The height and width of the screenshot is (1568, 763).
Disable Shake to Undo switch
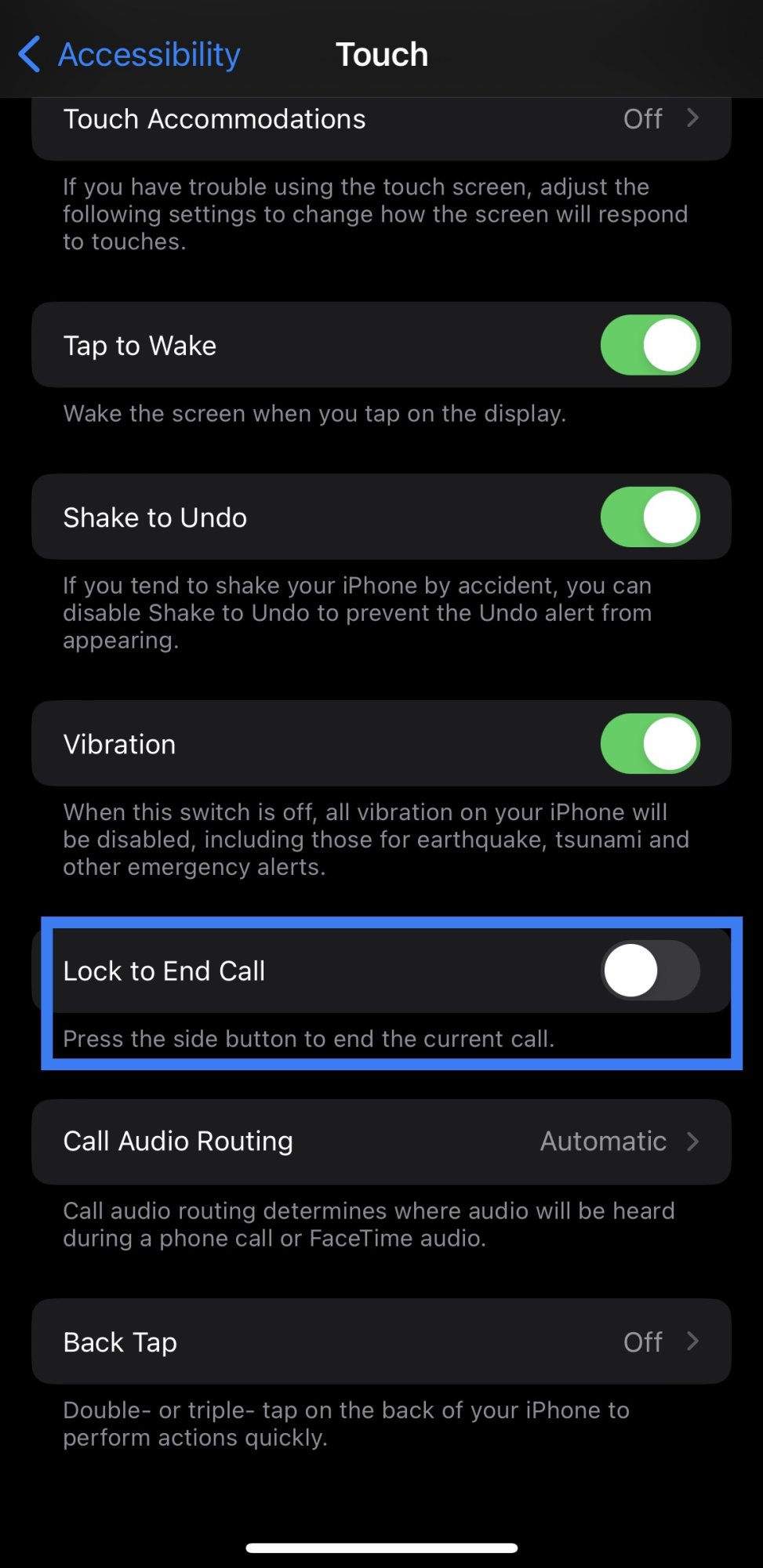[649, 517]
